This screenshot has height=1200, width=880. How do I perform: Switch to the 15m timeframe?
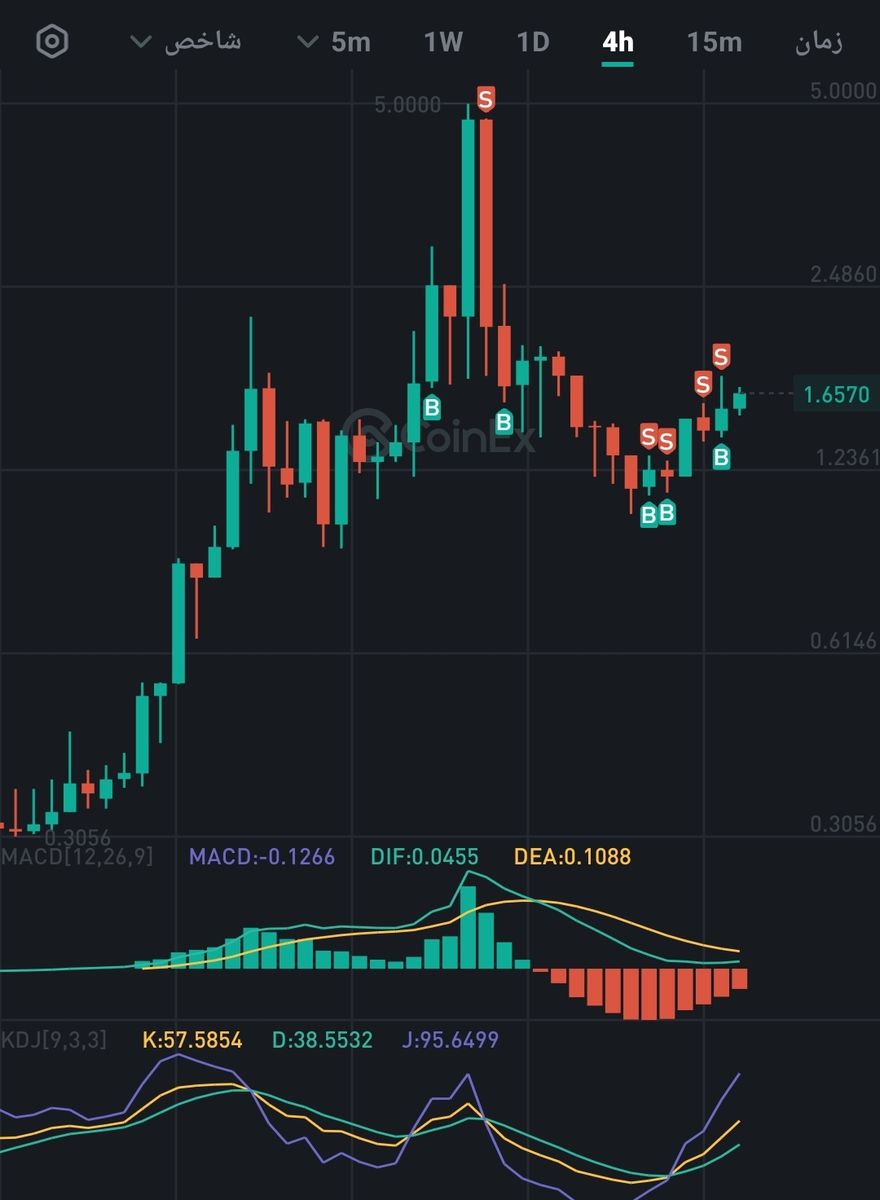[714, 42]
